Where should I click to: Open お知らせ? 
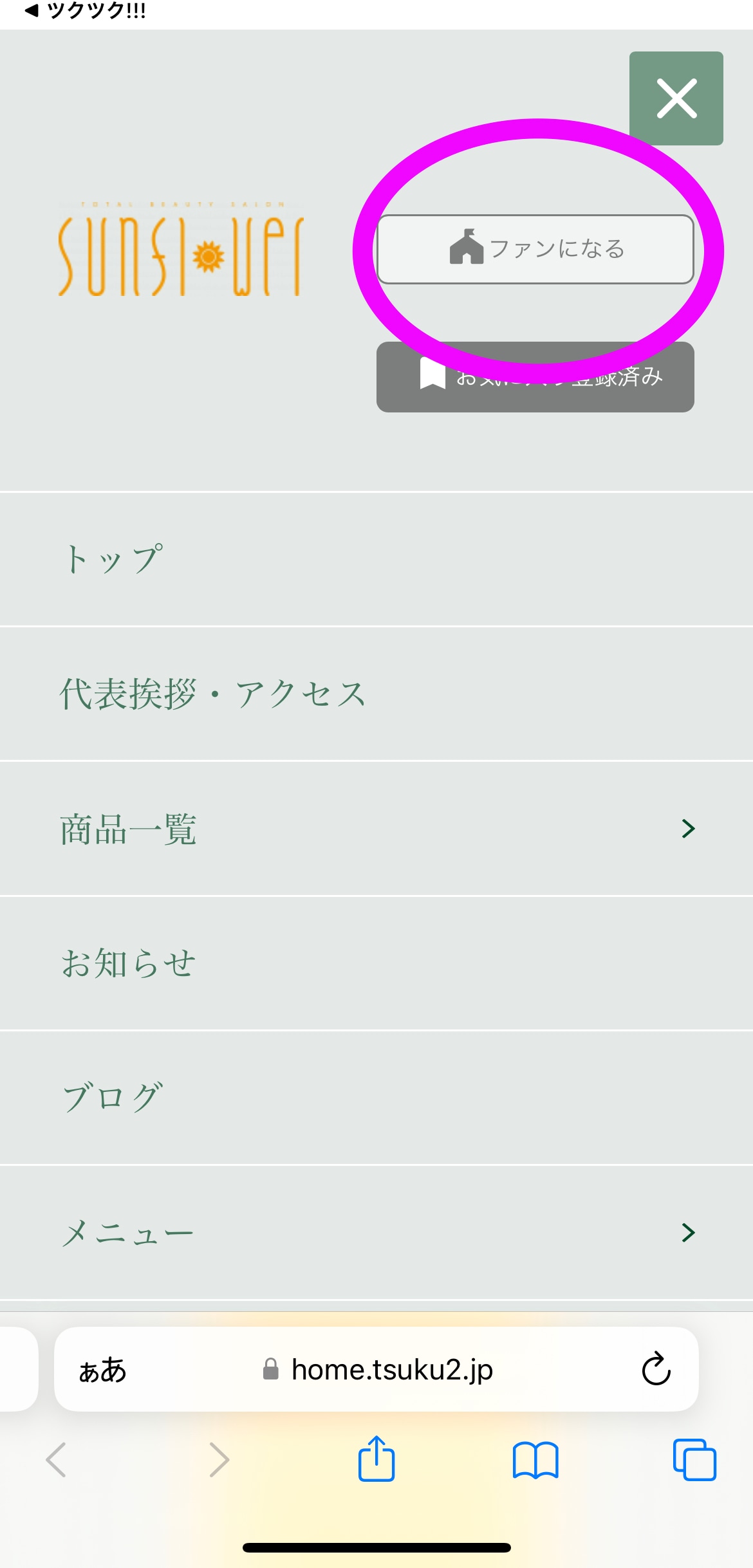[128, 963]
